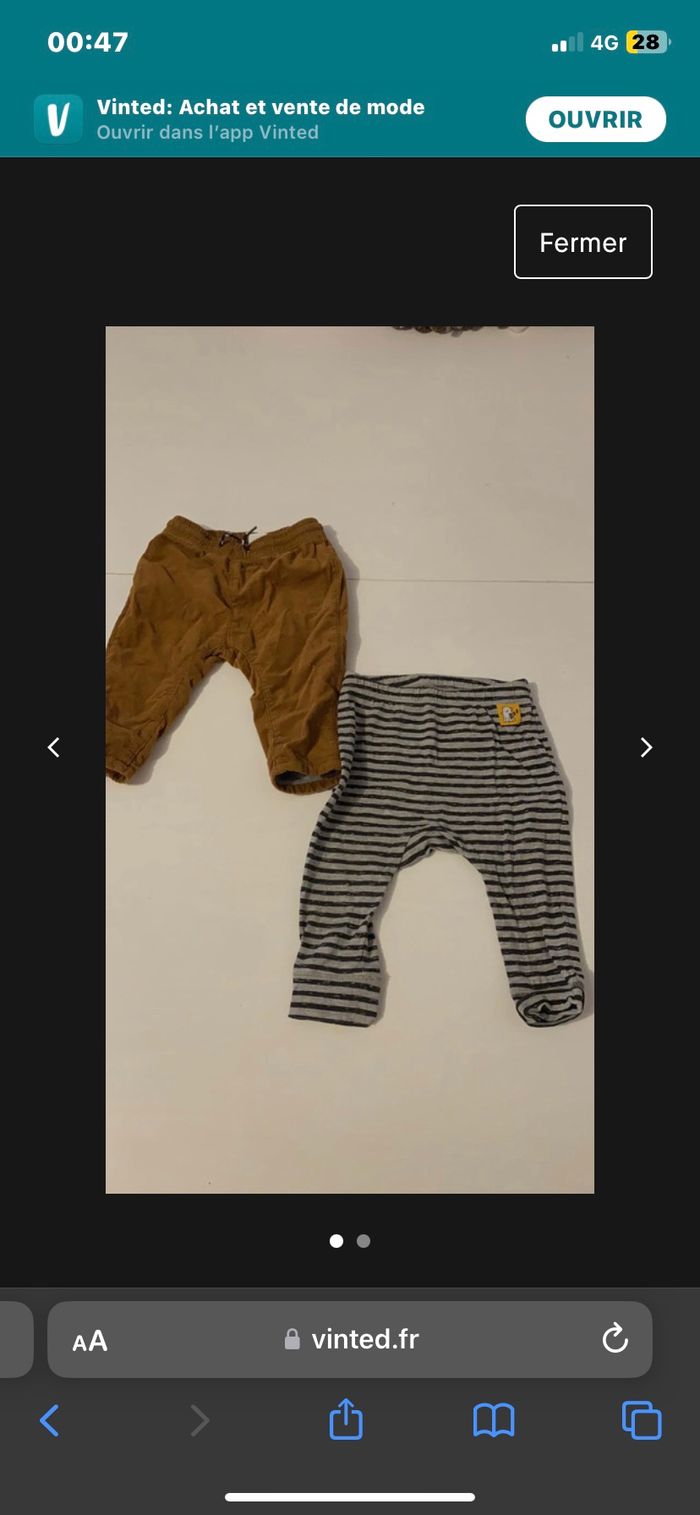Tap the vinted.fr address bar
The width and height of the screenshot is (700, 1515).
pos(350,1340)
